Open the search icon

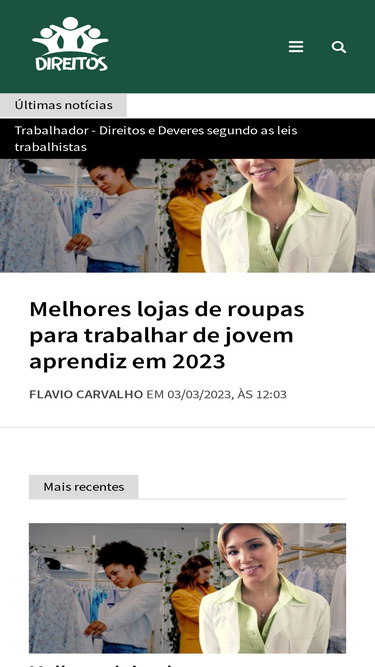tap(339, 47)
